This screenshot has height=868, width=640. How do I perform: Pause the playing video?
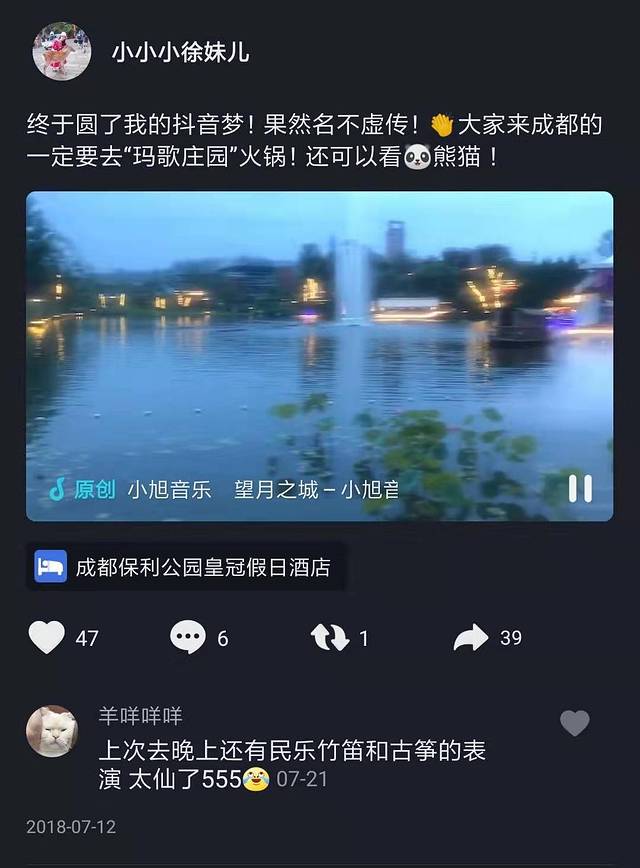[x=580, y=488]
